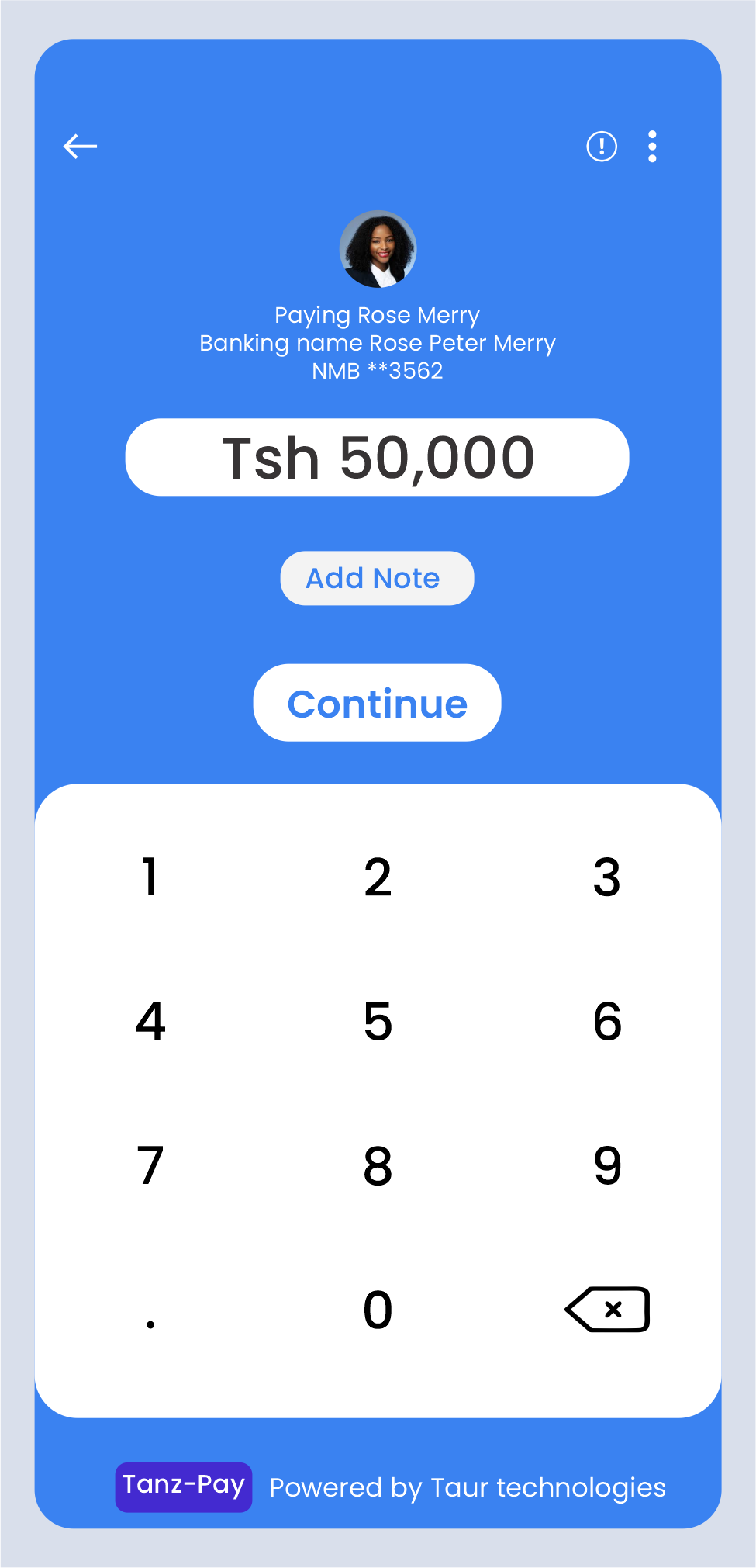The image size is (756, 1568).
Task: Delete the last digit with backspace
Action: (608, 1310)
